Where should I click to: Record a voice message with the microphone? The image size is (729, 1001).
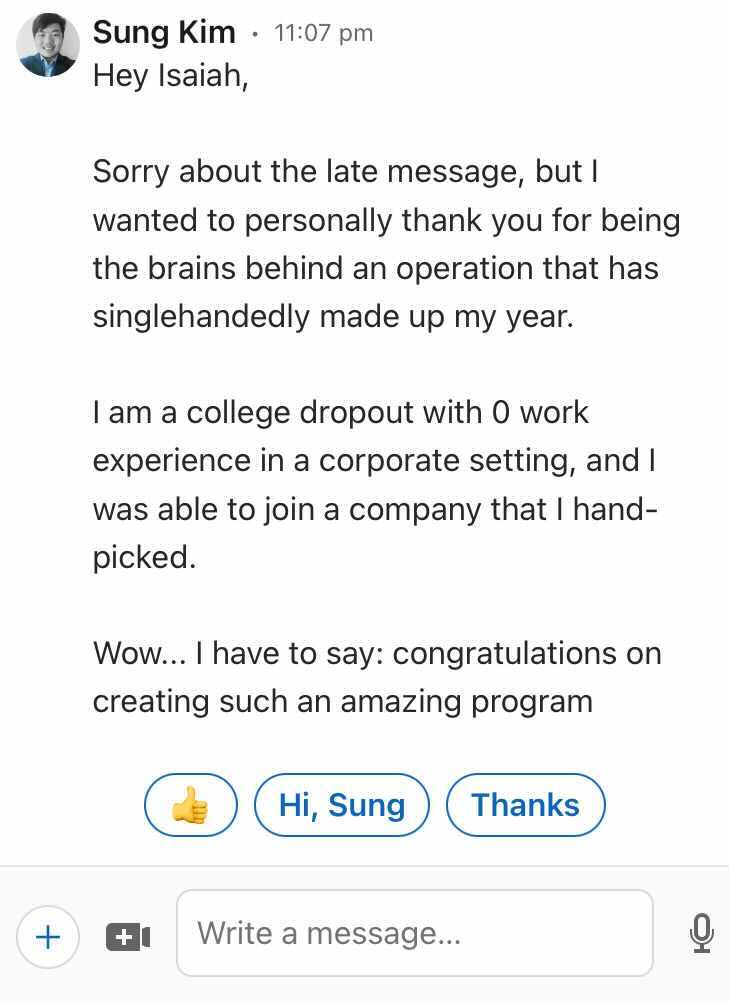tap(701, 934)
